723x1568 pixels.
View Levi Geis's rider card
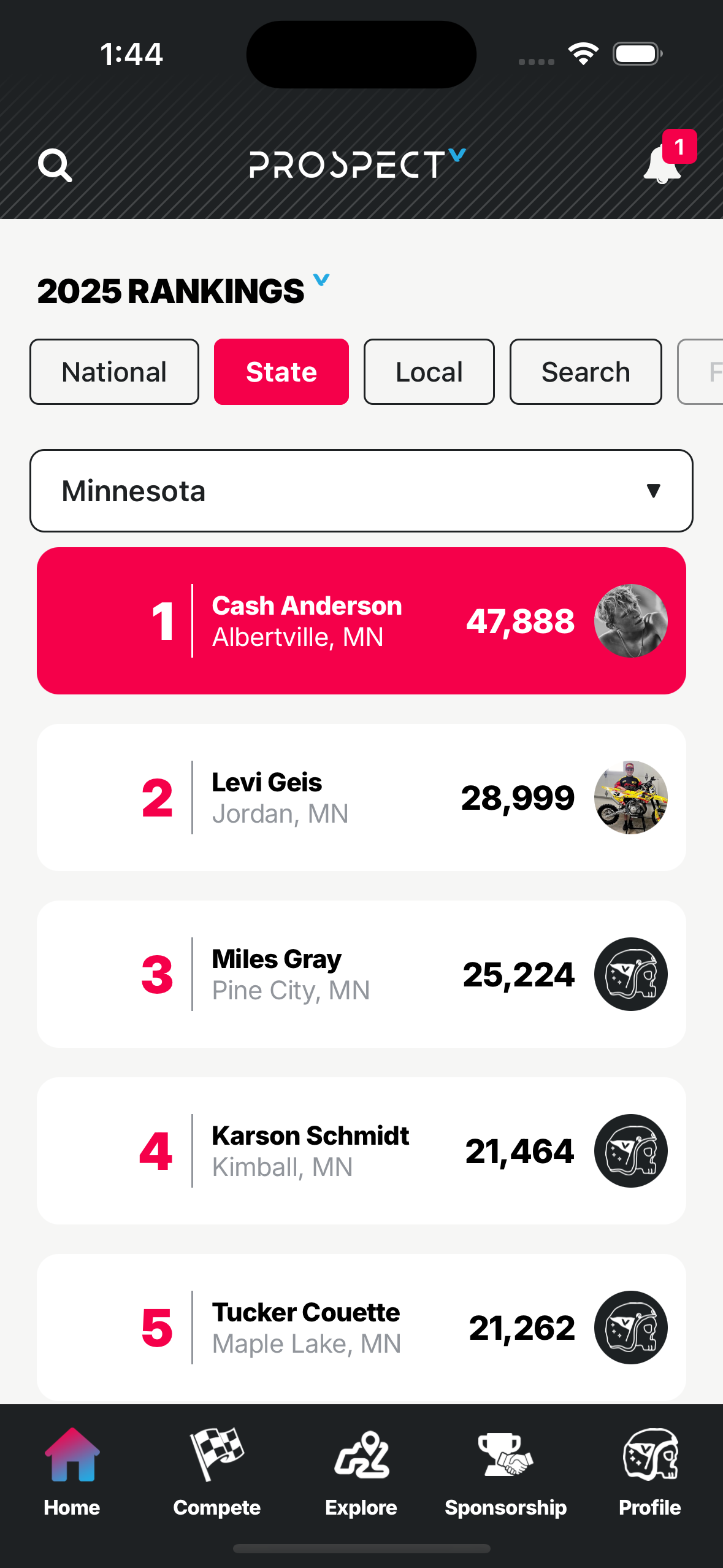coord(361,797)
